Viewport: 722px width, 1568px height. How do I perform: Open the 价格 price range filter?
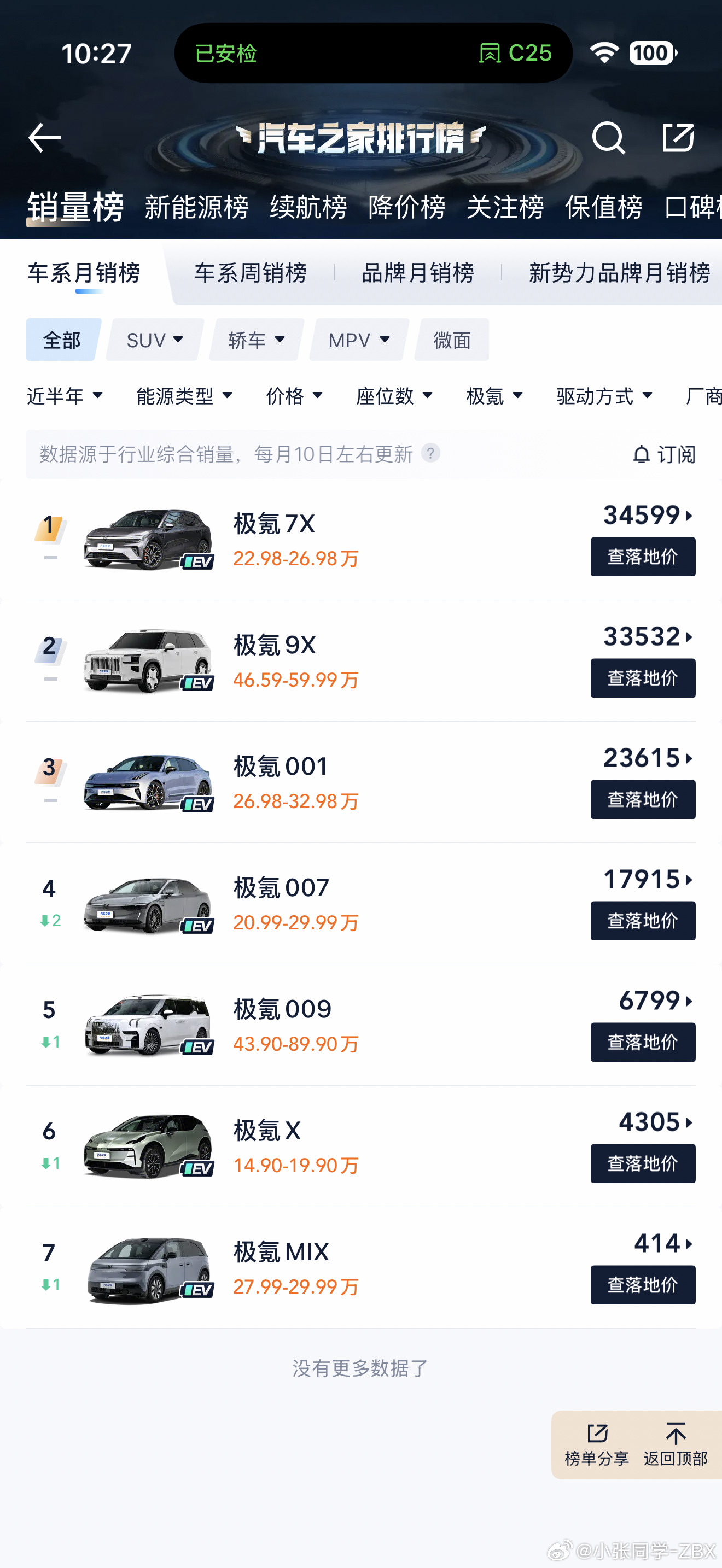click(294, 396)
